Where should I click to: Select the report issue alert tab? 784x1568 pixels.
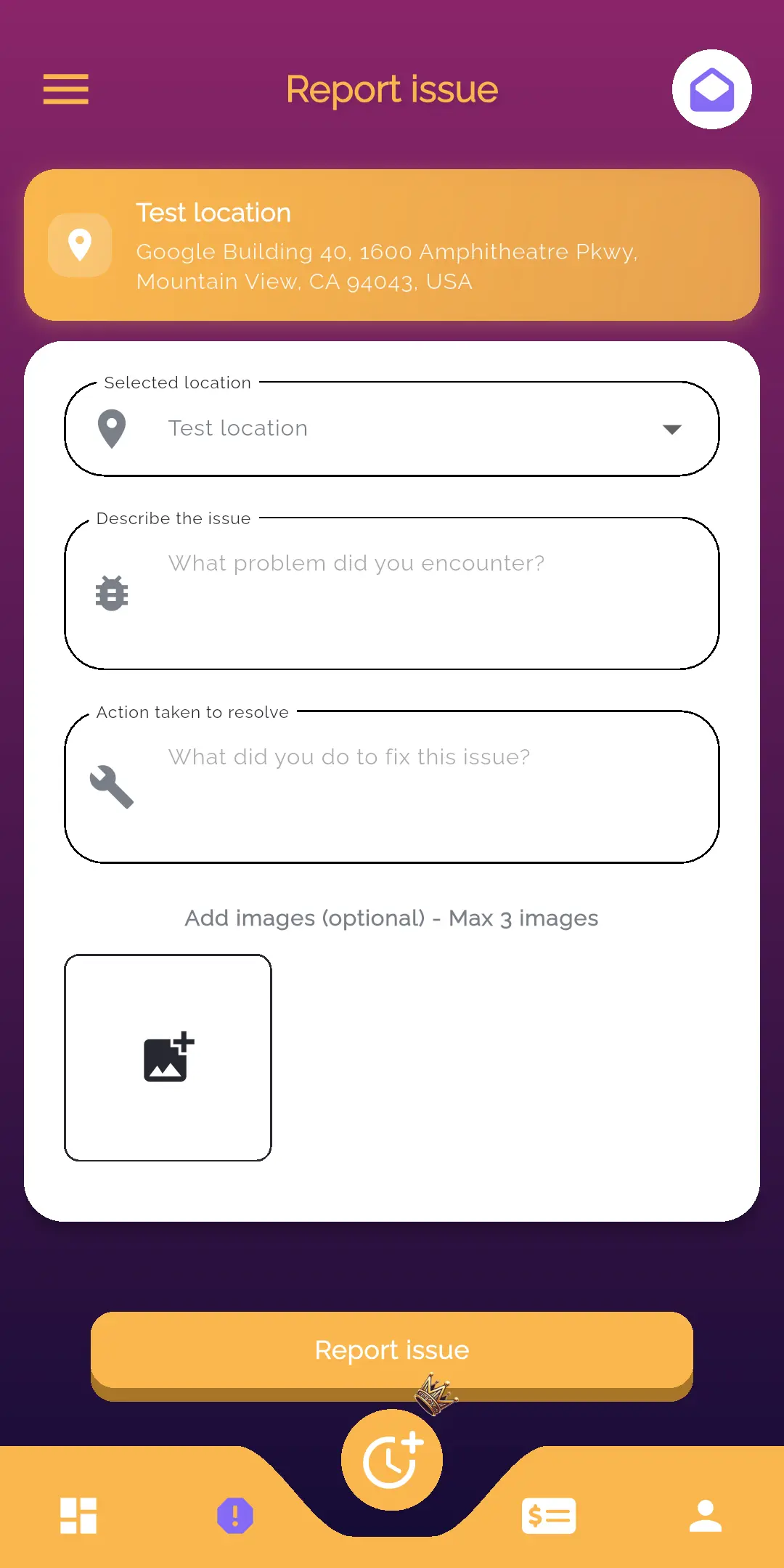pos(235,1515)
